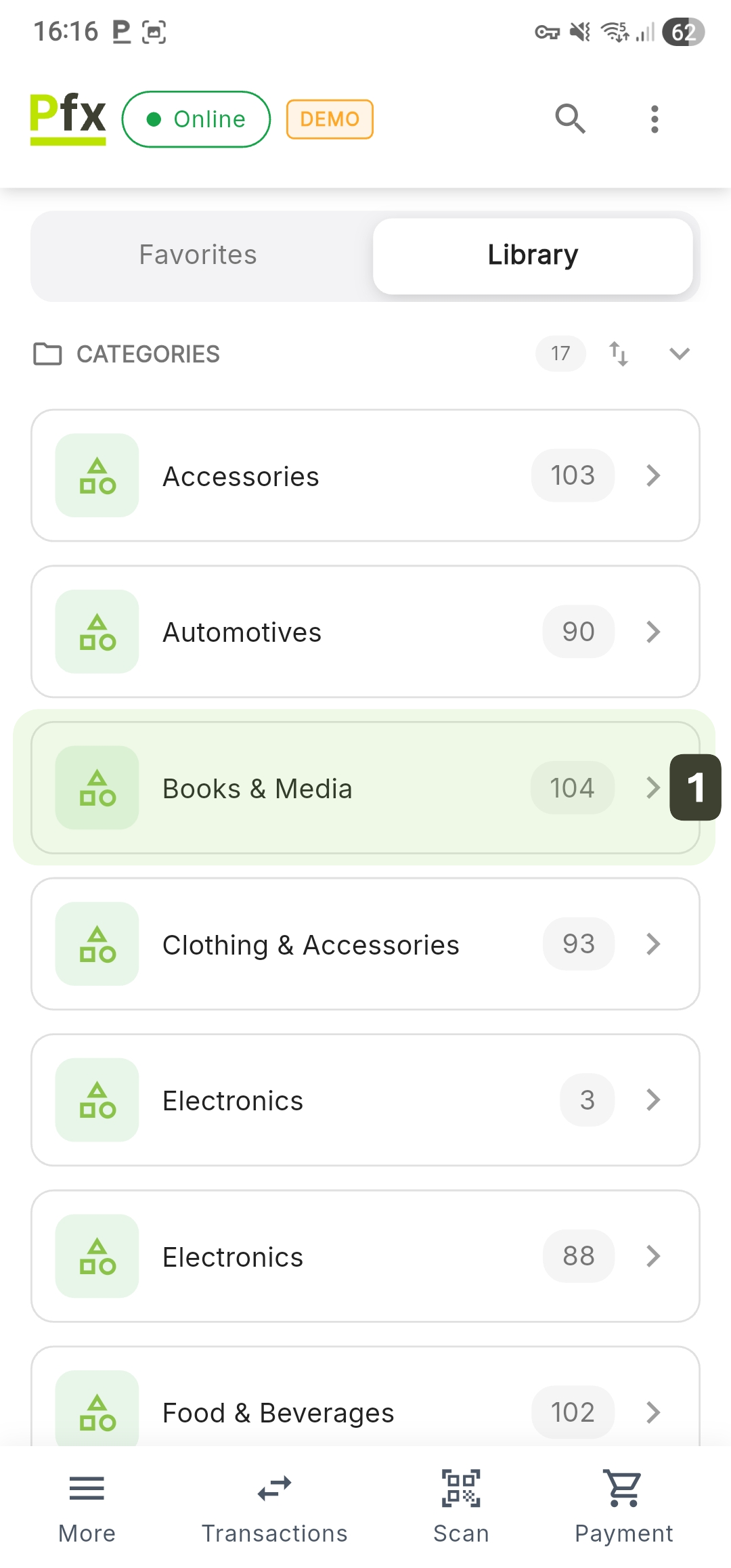
Task: Go to the Payment tab
Action: pos(623,1507)
